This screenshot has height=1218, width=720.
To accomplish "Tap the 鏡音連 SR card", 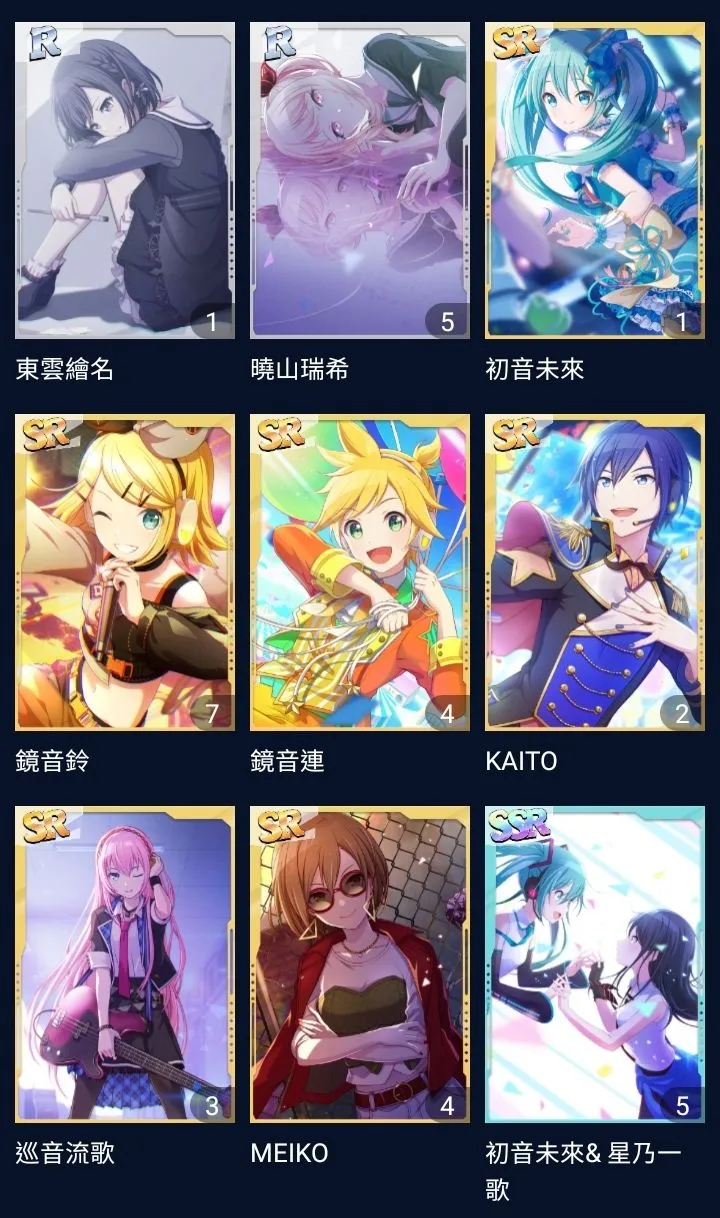I will (x=359, y=572).
